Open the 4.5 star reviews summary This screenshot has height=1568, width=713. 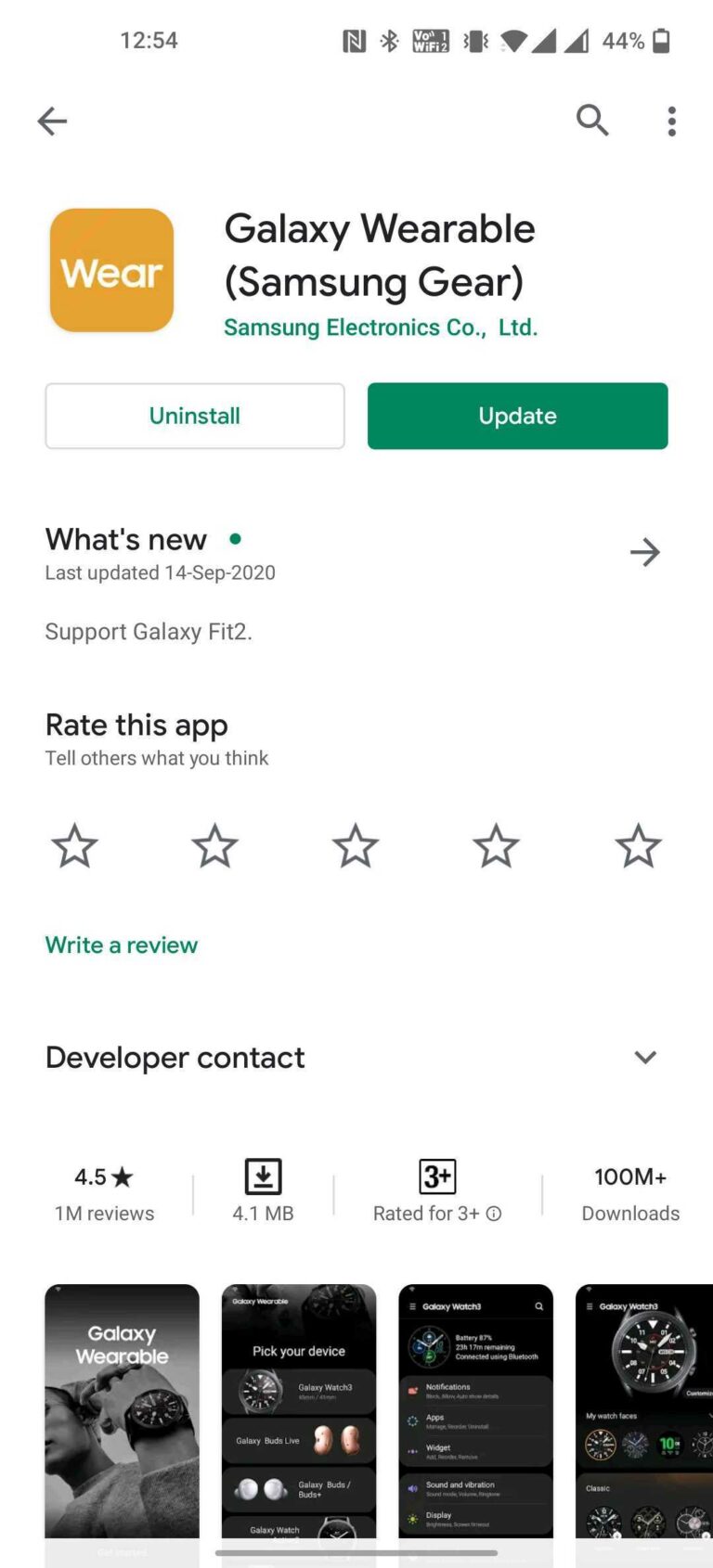[x=104, y=1193]
